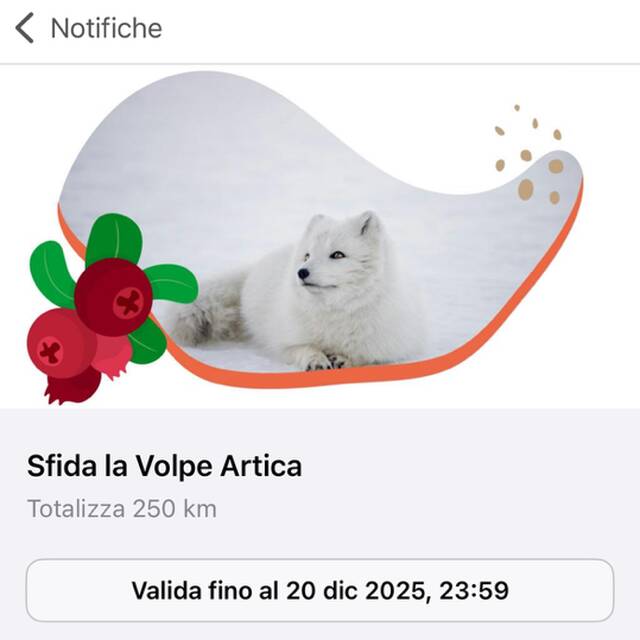This screenshot has width=640, height=640.
Task: Go back to Notifiche
Action: click(26, 28)
